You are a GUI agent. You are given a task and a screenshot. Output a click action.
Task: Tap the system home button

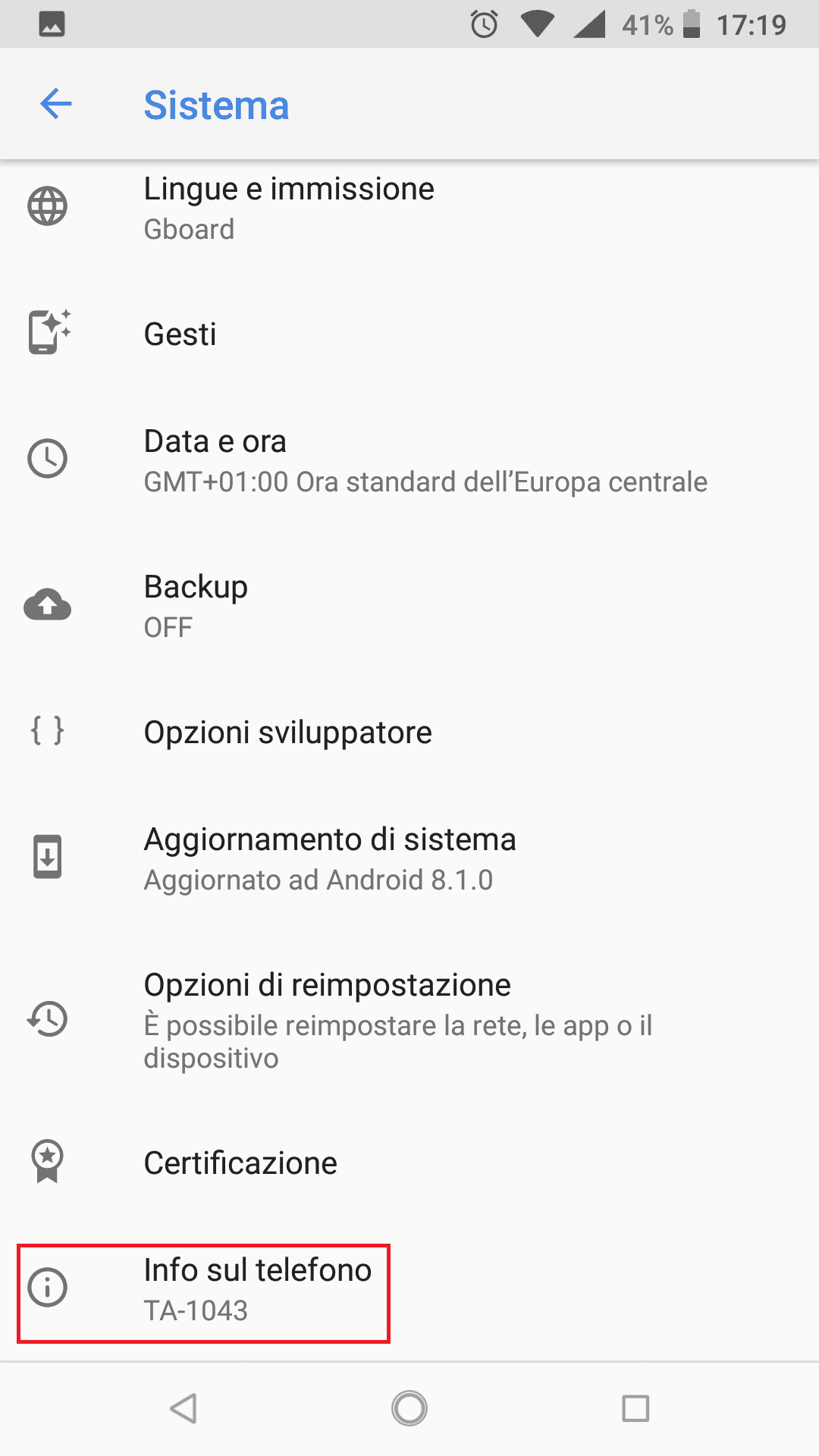(409, 1409)
